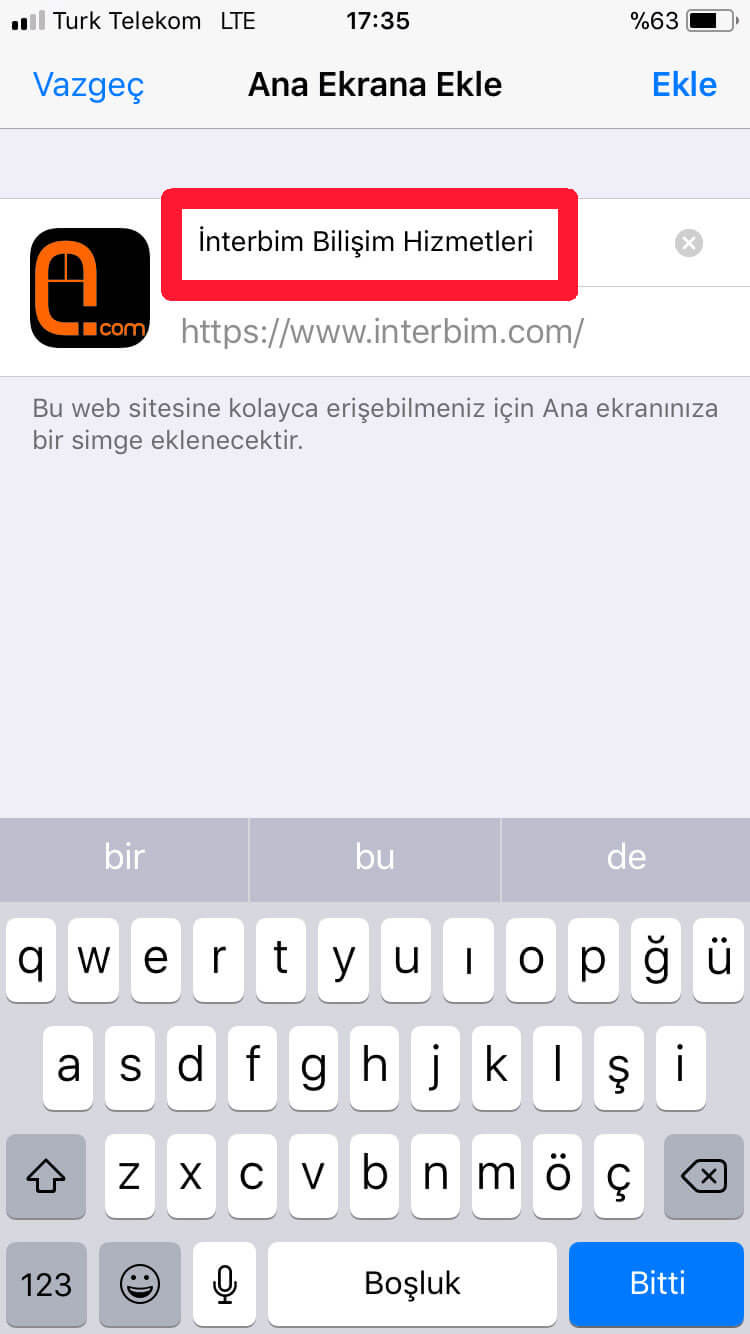Viewport: 750px width, 1334px height.
Task: Select the suggestion 'bu'
Action: point(374,858)
